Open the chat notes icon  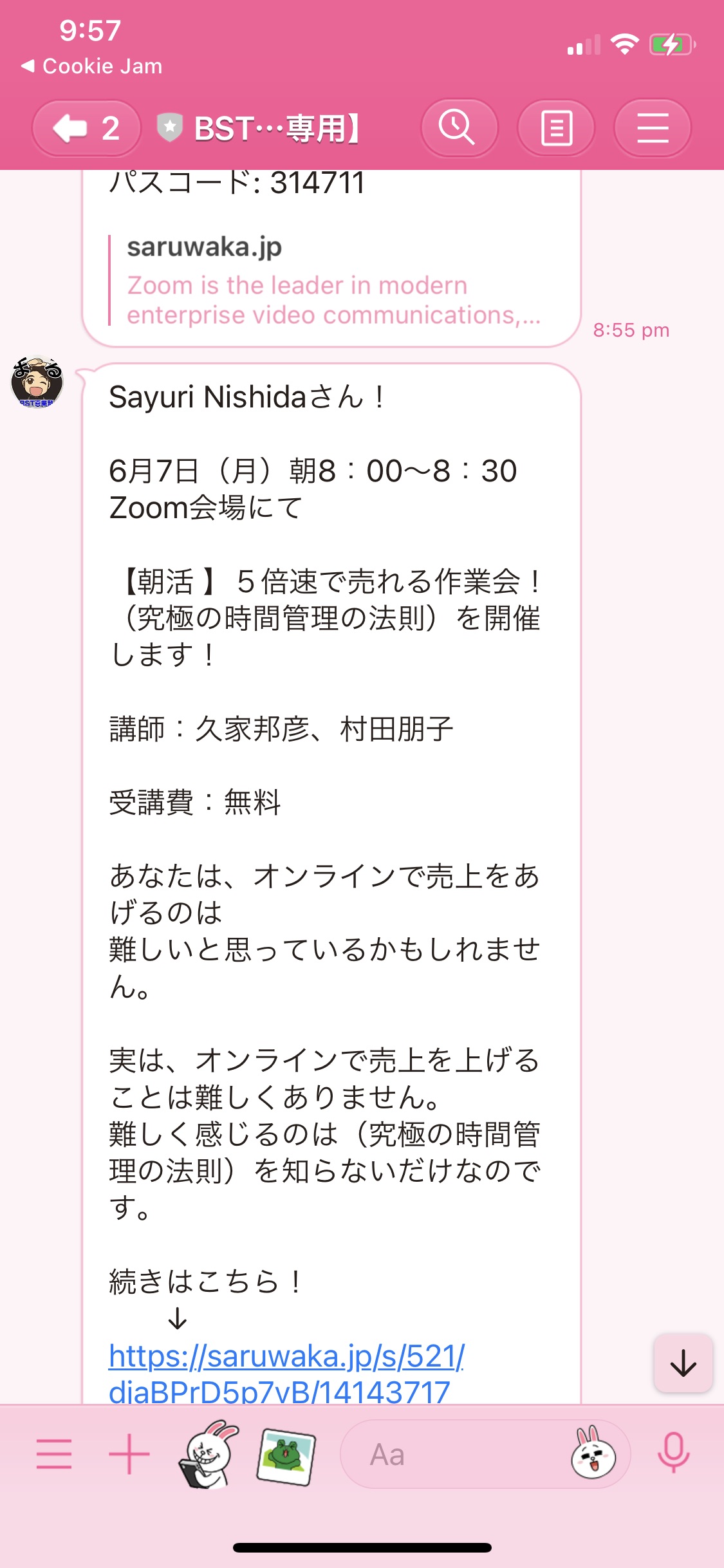556,128
